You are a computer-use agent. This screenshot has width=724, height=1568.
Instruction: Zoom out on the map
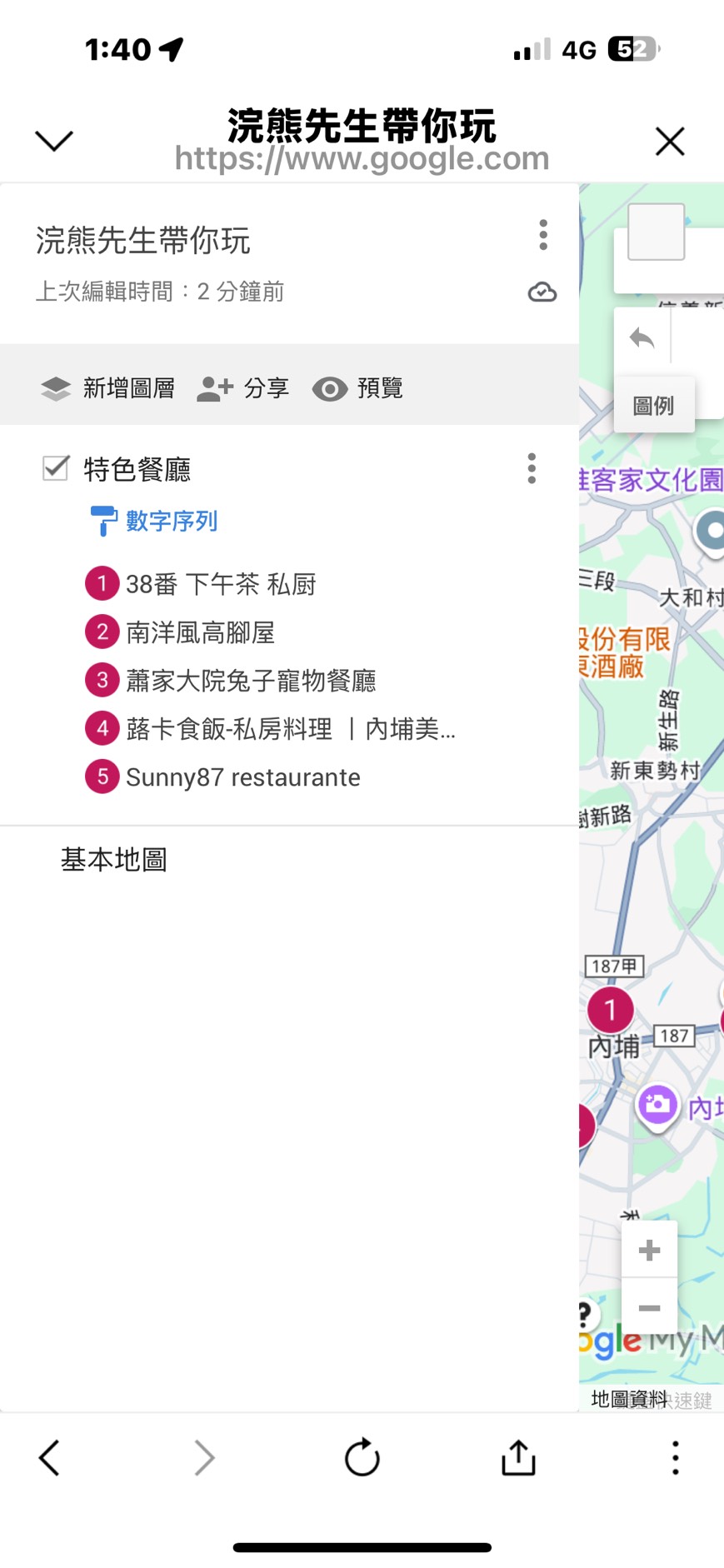(649, 1308)
